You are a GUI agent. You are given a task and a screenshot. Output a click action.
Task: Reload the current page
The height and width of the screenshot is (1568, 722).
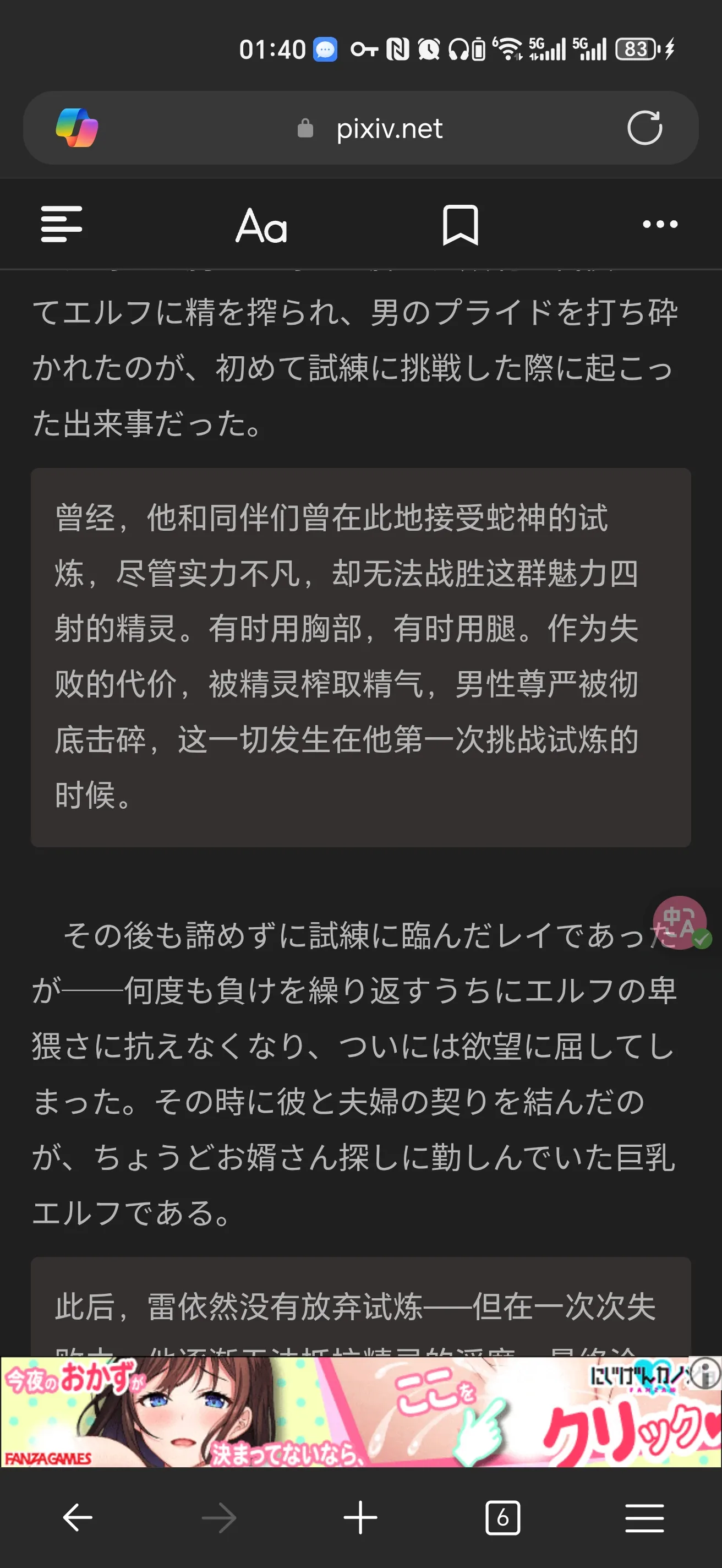644,128
